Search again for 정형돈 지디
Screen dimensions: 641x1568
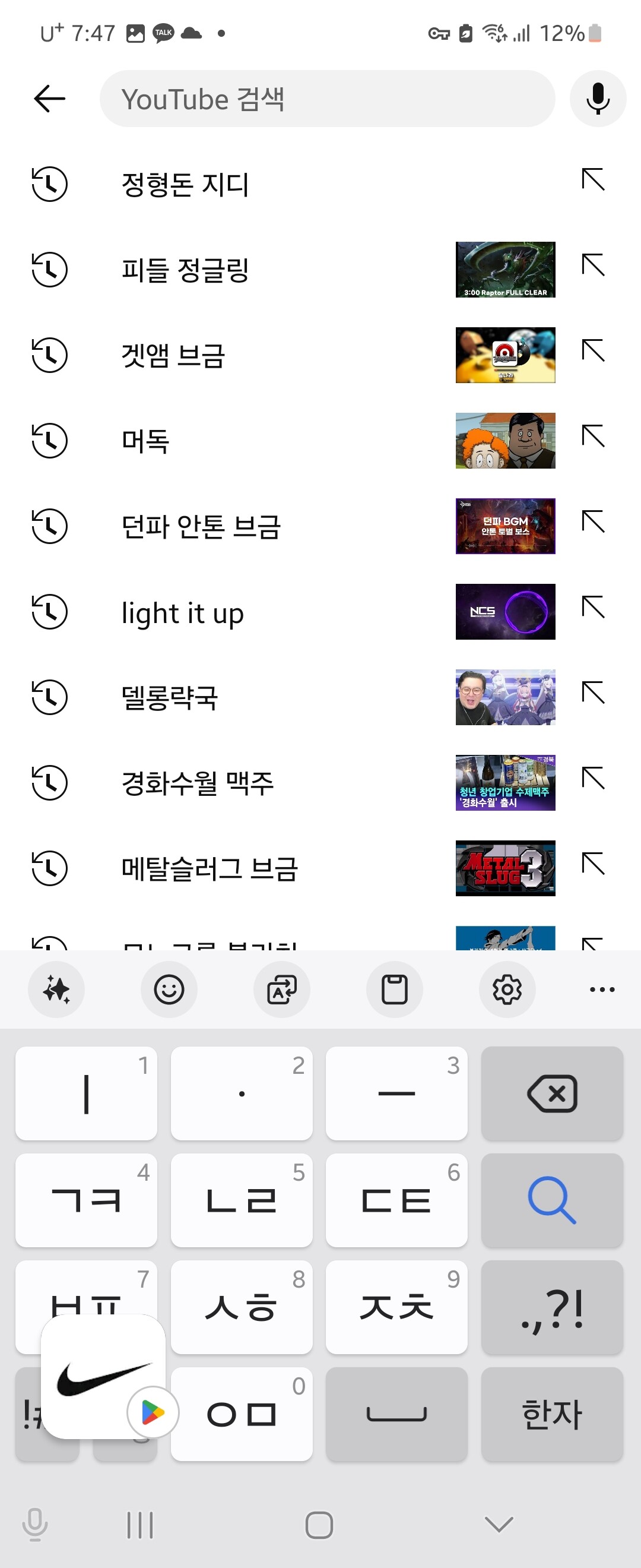(x=185, y=184)
